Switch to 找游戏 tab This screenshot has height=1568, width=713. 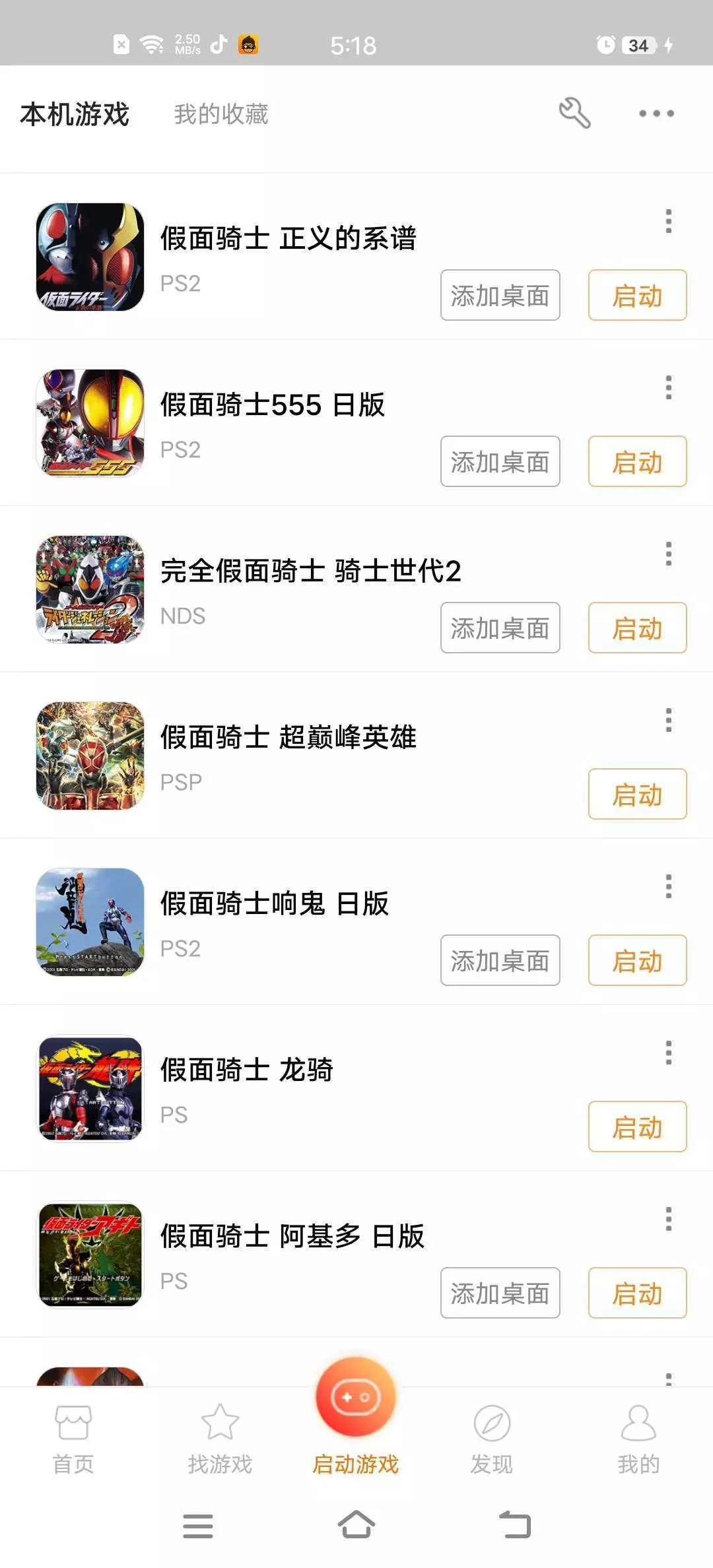click(220, 1439)
